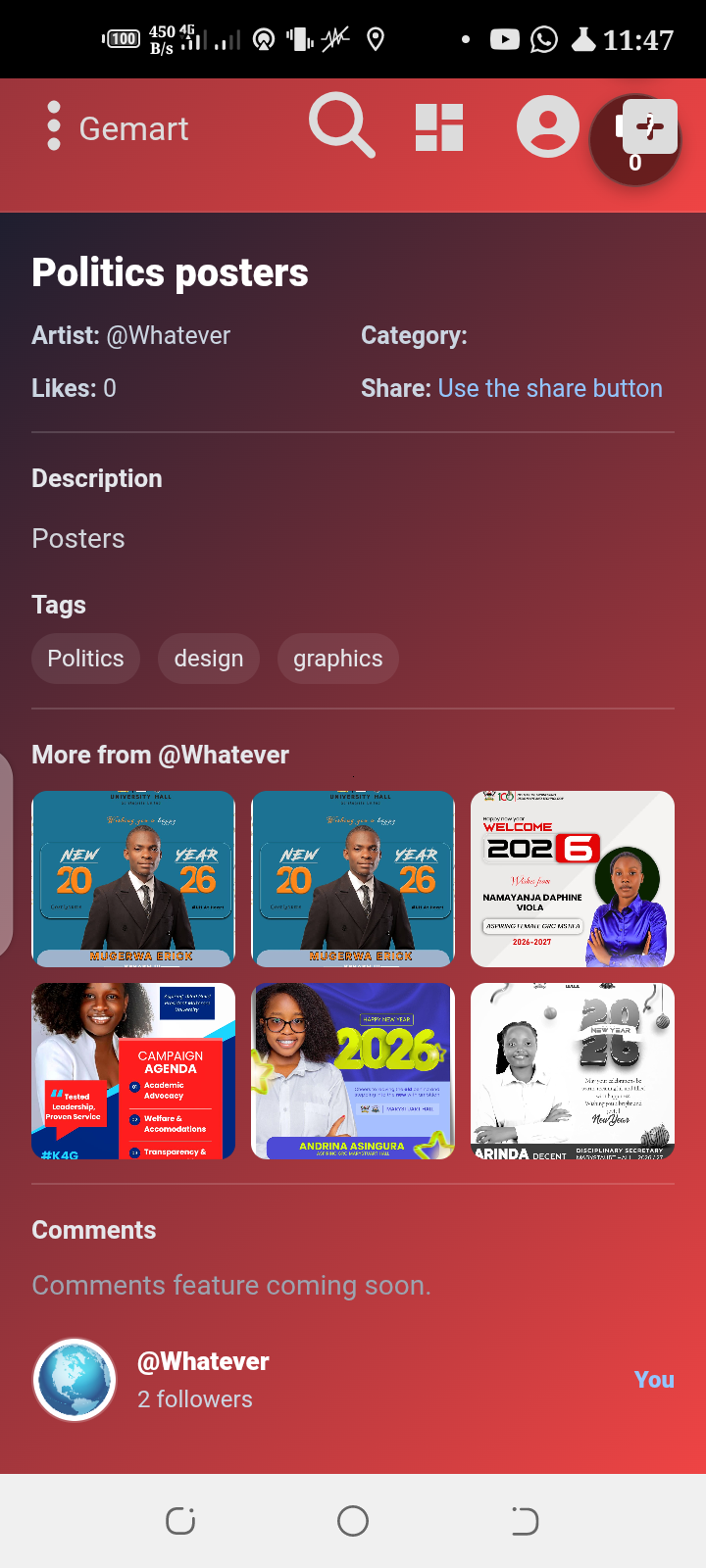Open recent apps from navigation bar
Screen dimensions: 706x1568
coord(180,1521)
